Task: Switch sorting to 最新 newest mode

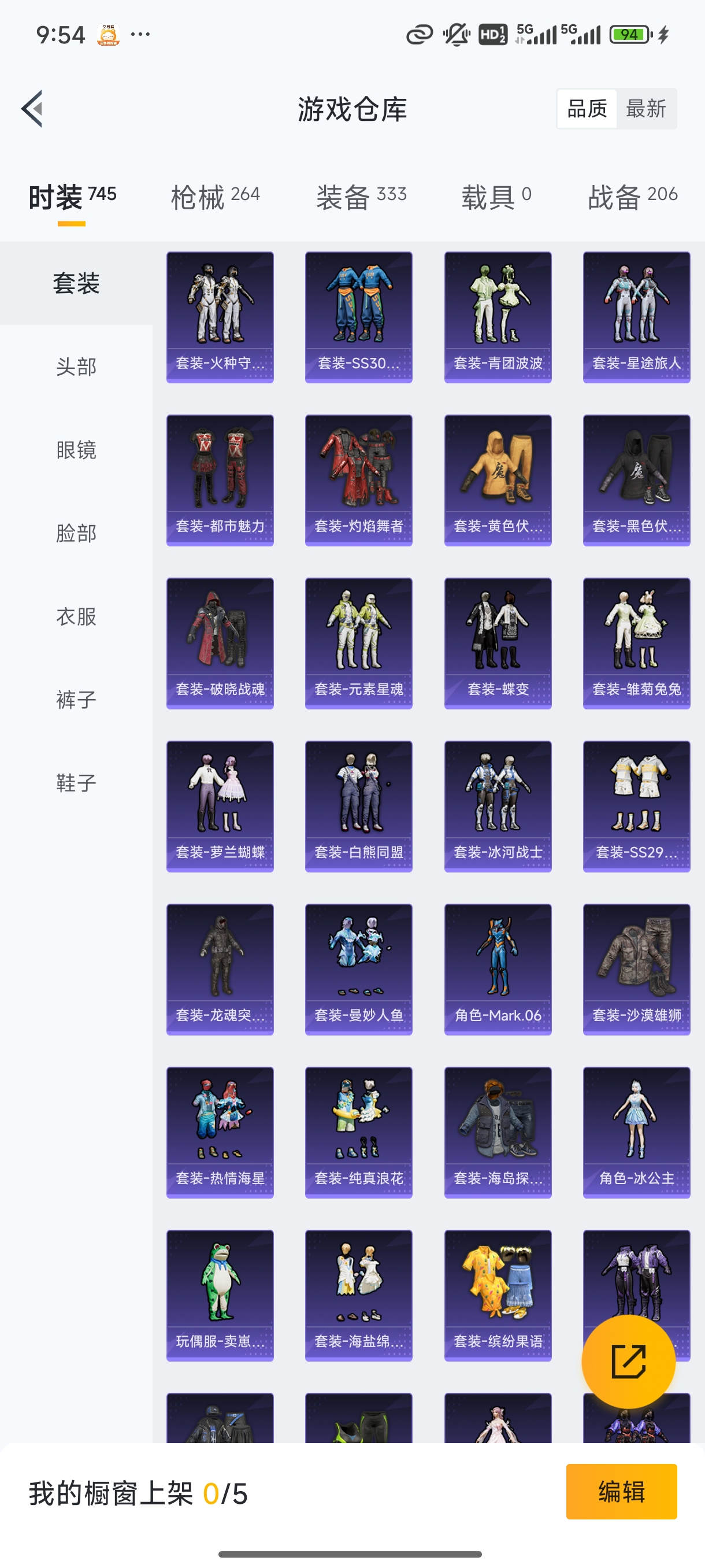Action: coord(646,108)
